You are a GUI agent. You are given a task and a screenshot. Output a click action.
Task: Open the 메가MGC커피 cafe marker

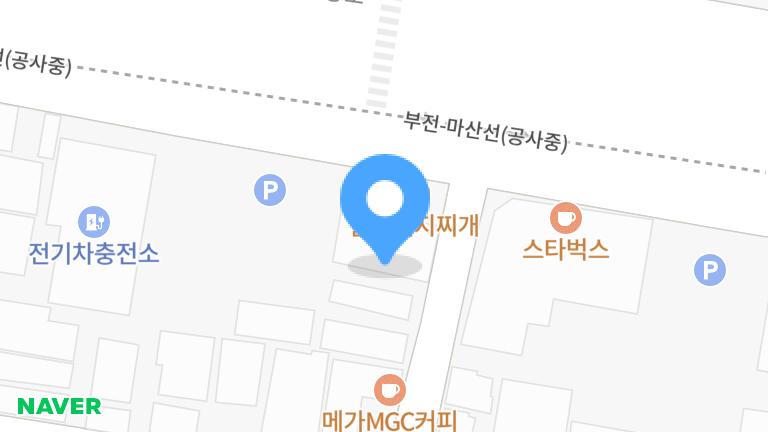[389, 389]
